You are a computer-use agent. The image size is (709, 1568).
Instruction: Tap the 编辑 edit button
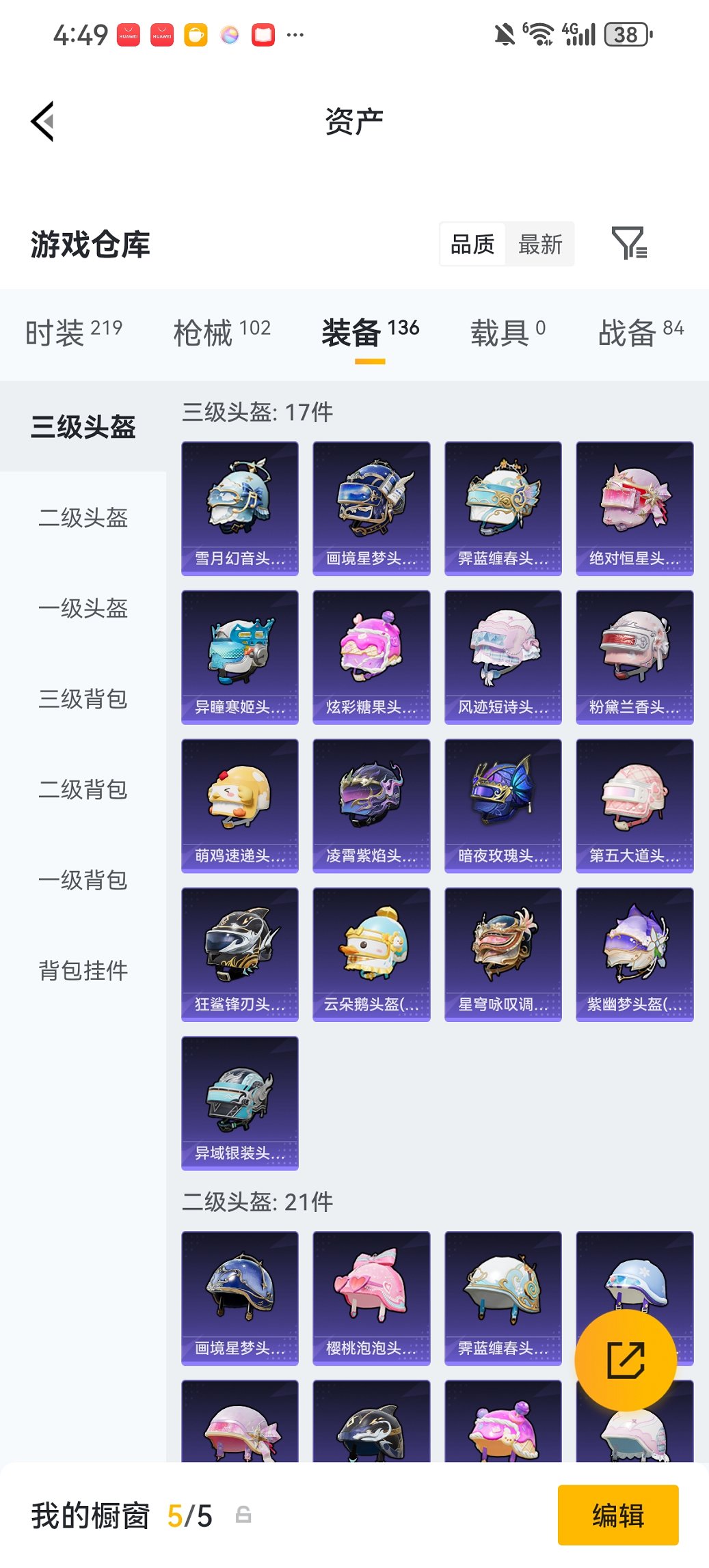click(617, 1515)
